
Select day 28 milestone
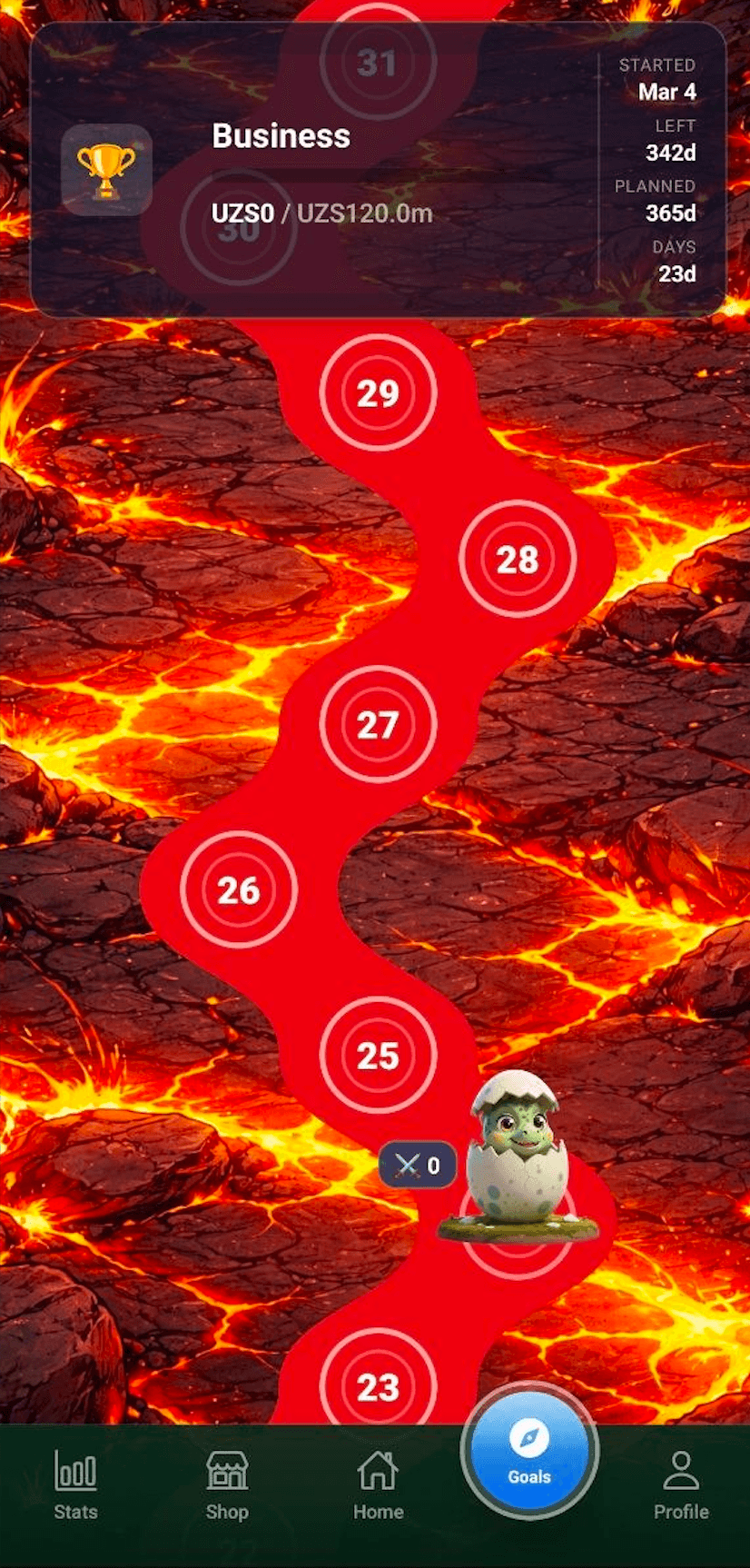point(518,559)
